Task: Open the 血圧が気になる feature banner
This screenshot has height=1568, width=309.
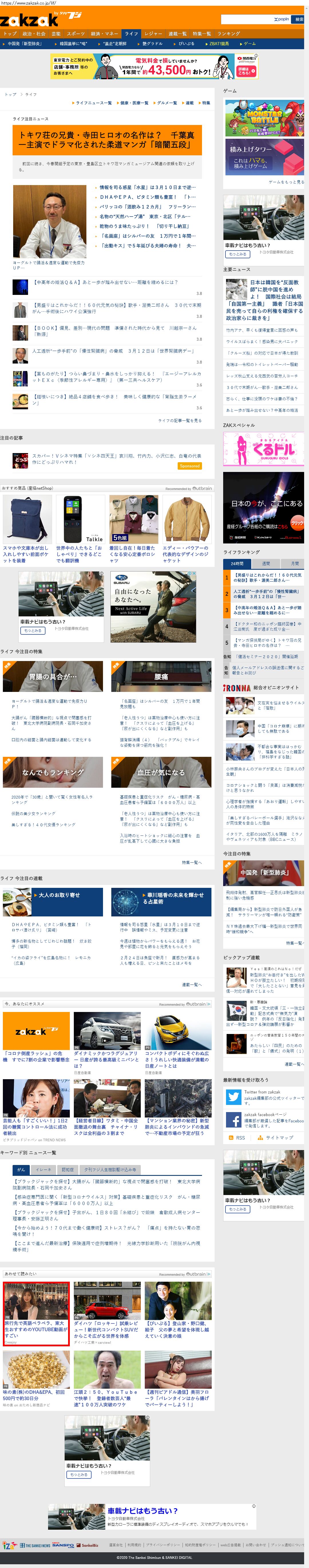Action: coord(161,772)
